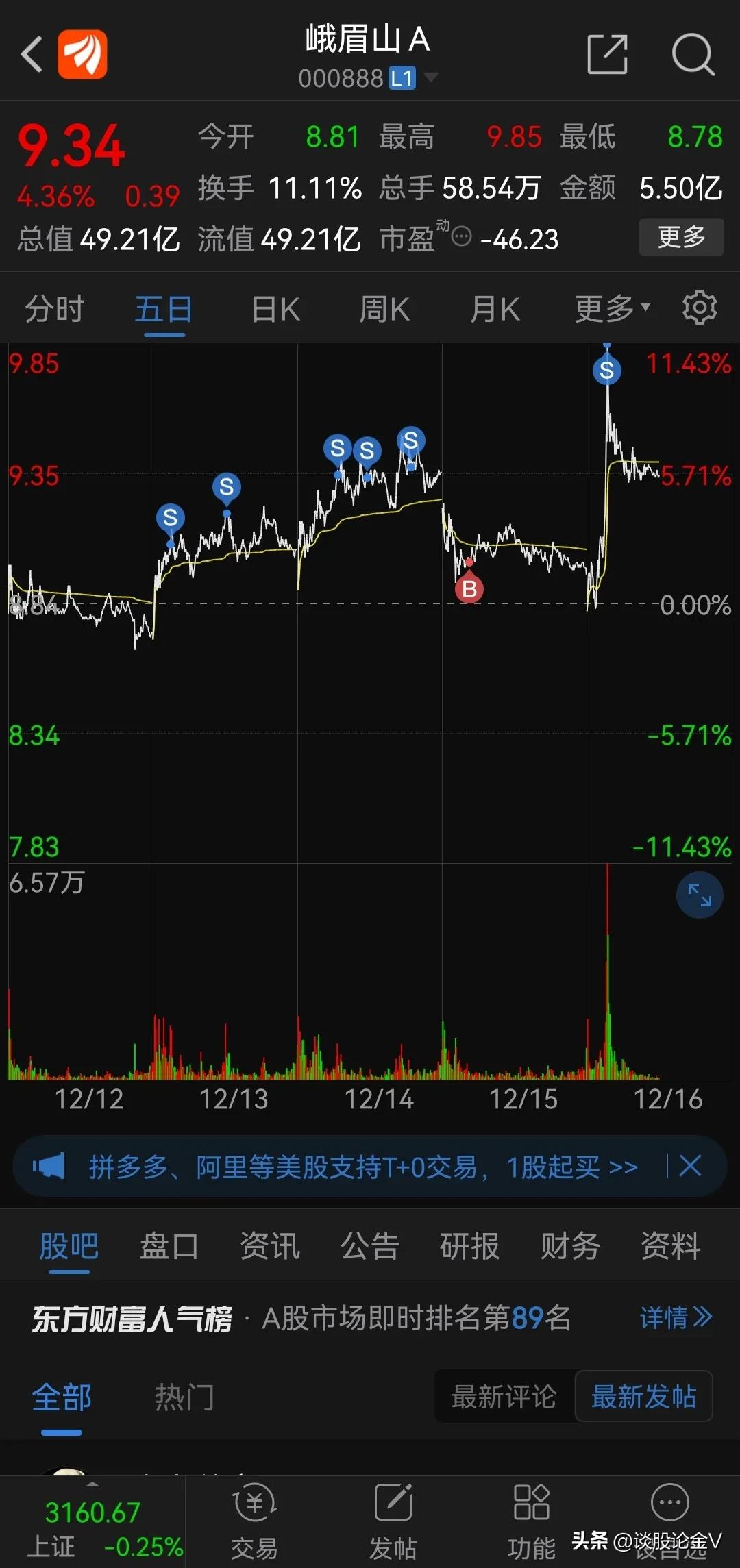The image size is (740, 1568).
Task: Switch to the 分时 chart tab
Action: pyautogui.click(x=54, y=309)
